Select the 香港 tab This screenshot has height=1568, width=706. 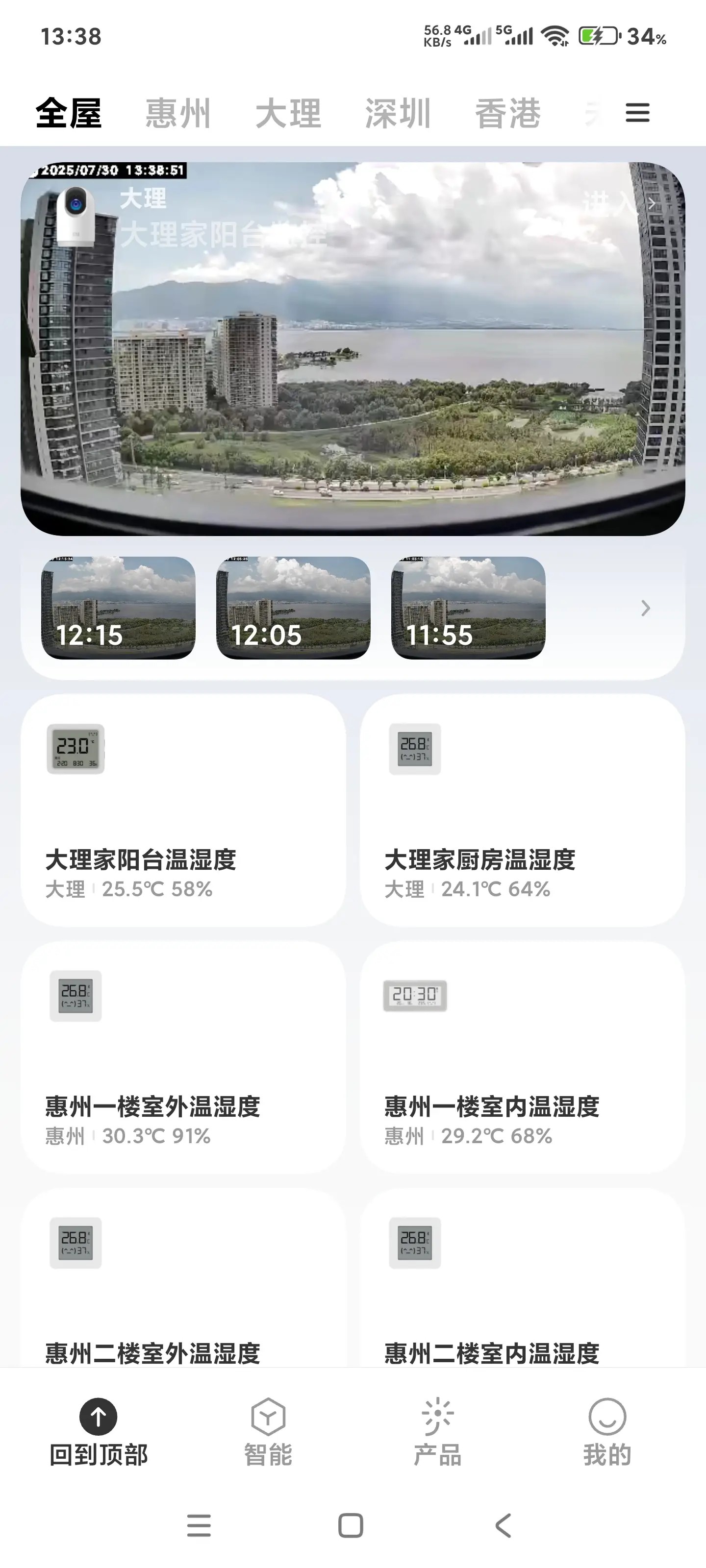point(508,113)
